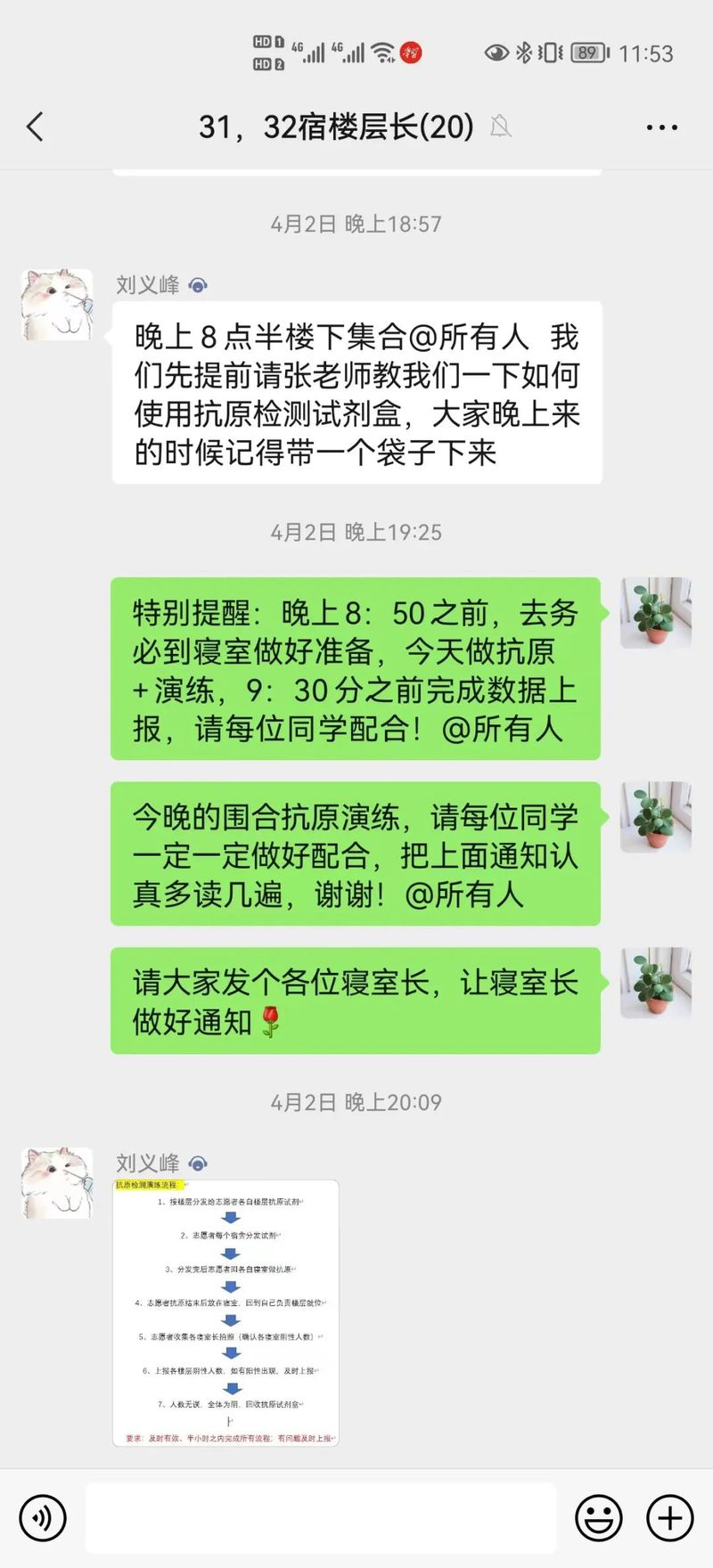Open the 抗原检测演练流程 image
This screenshot has width=713, height=1568.
pyautogui.click(x=225, y=1312)
